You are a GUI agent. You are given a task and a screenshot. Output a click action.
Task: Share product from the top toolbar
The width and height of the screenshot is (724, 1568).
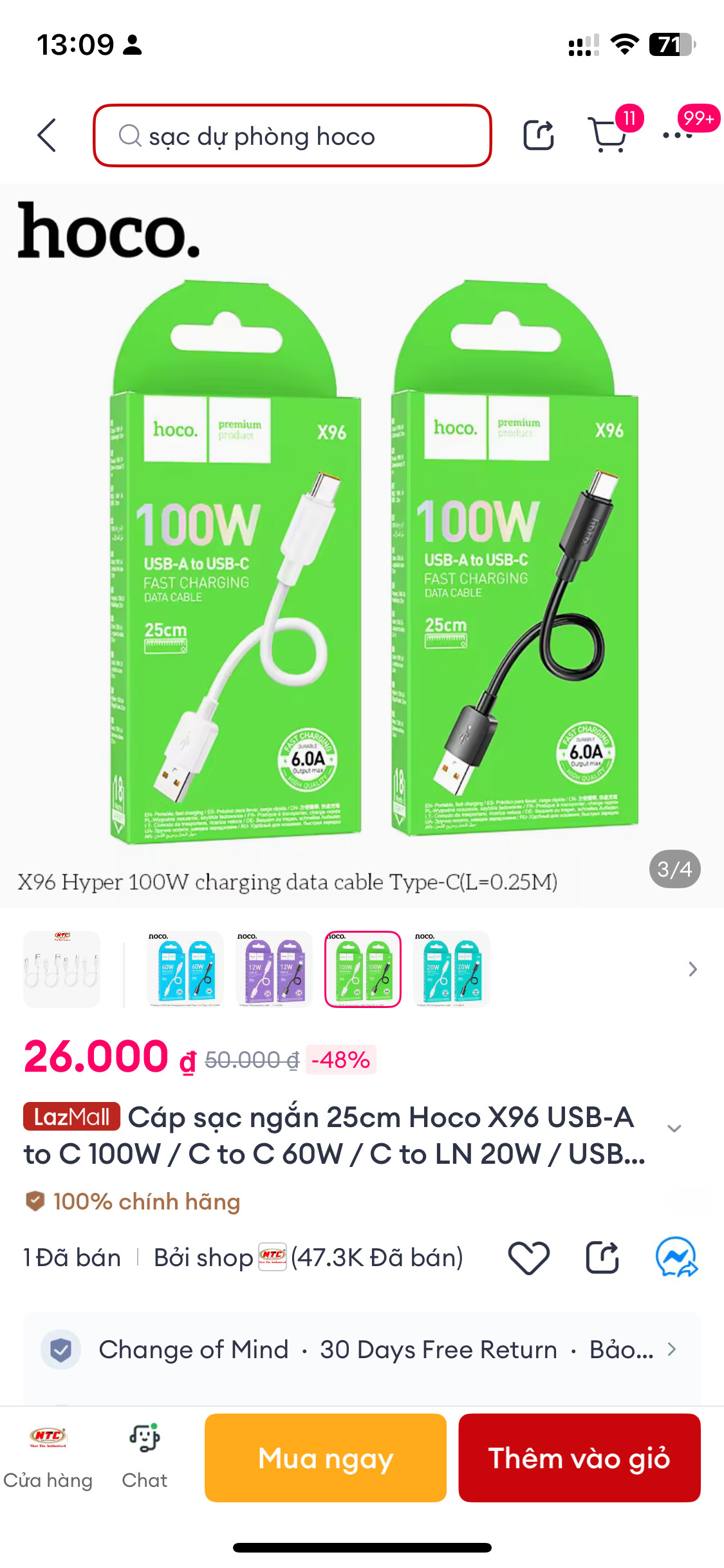(x=539, y=136)
